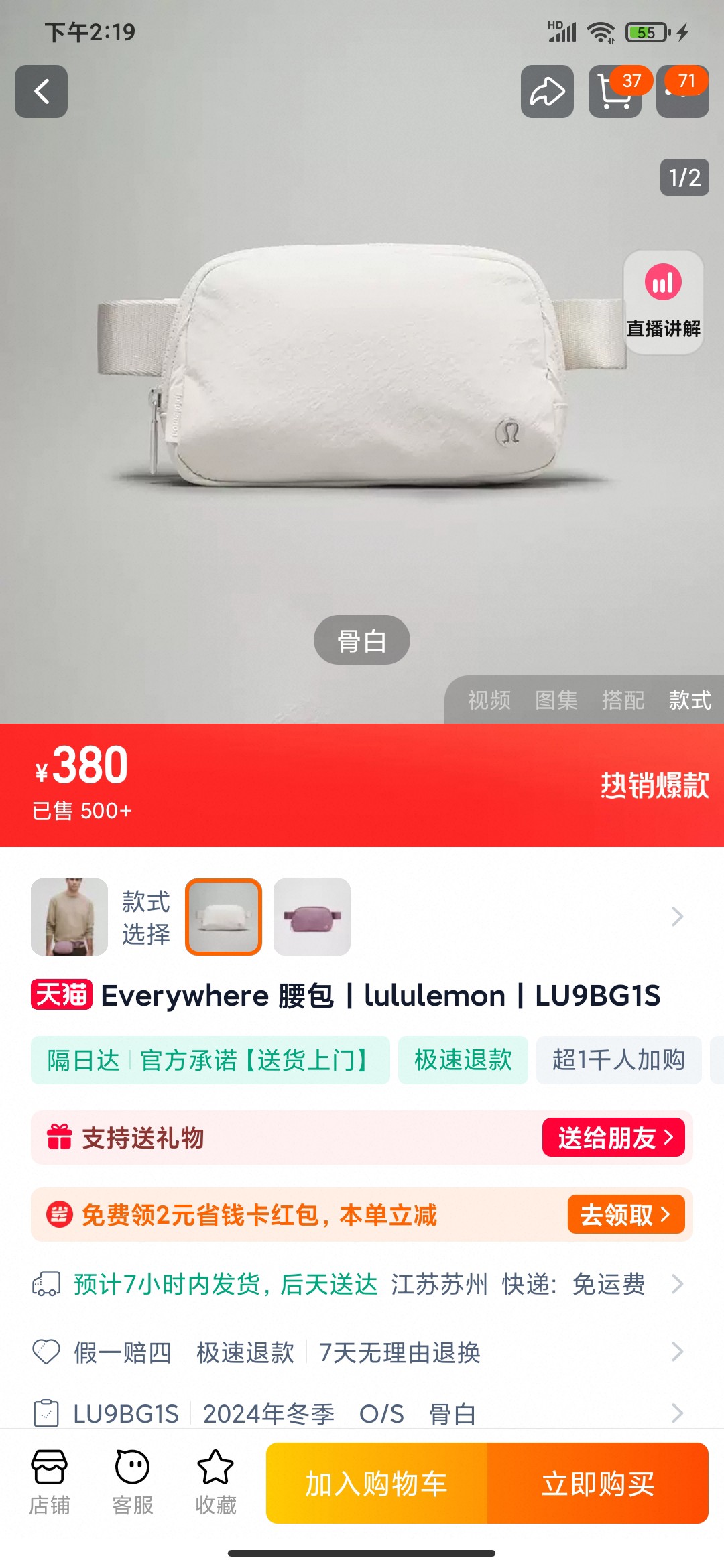Switch to the 搭配 media tab
This screenshot has height=1568, width=724.
(x=623, y=700)
